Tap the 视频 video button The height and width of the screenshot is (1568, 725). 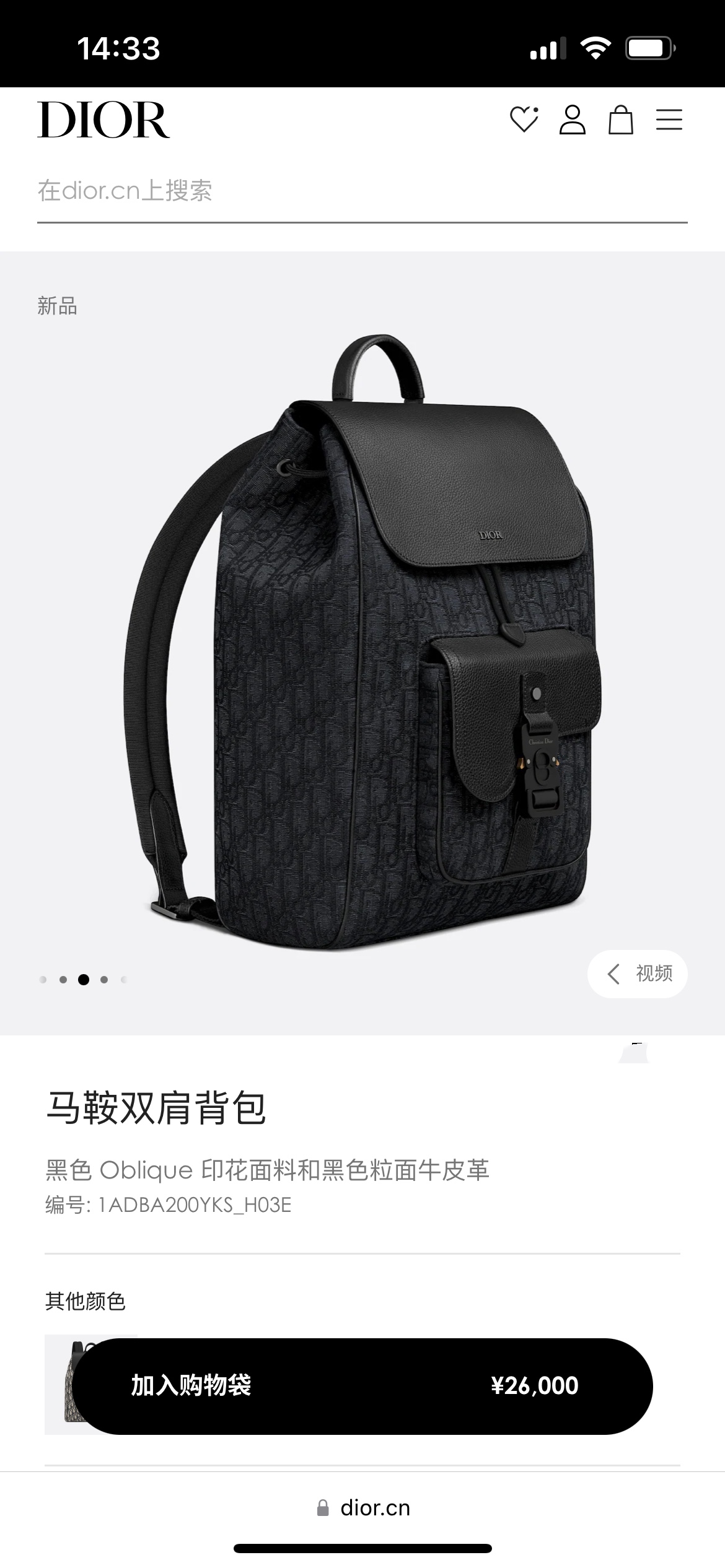[x=638, y=974]
